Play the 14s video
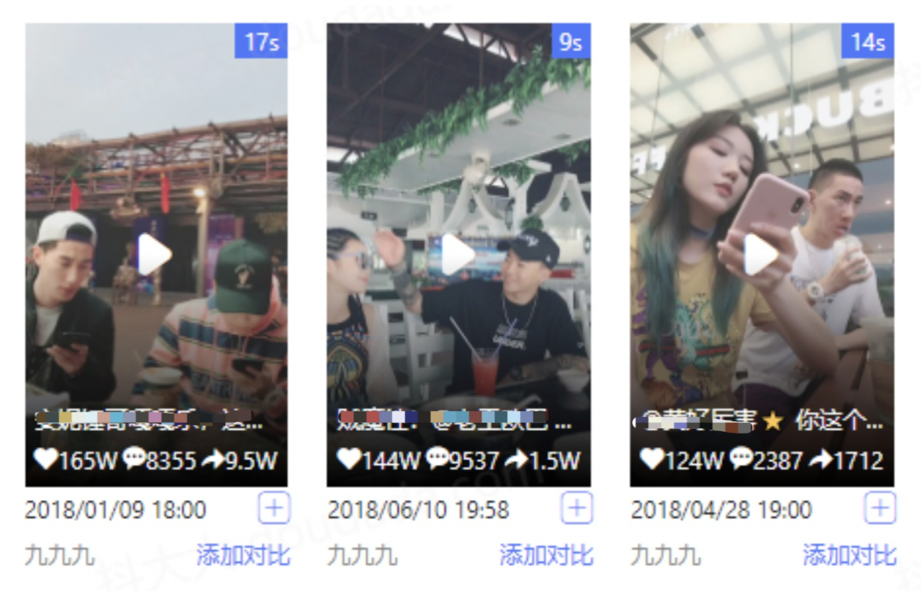 (761, 254)
